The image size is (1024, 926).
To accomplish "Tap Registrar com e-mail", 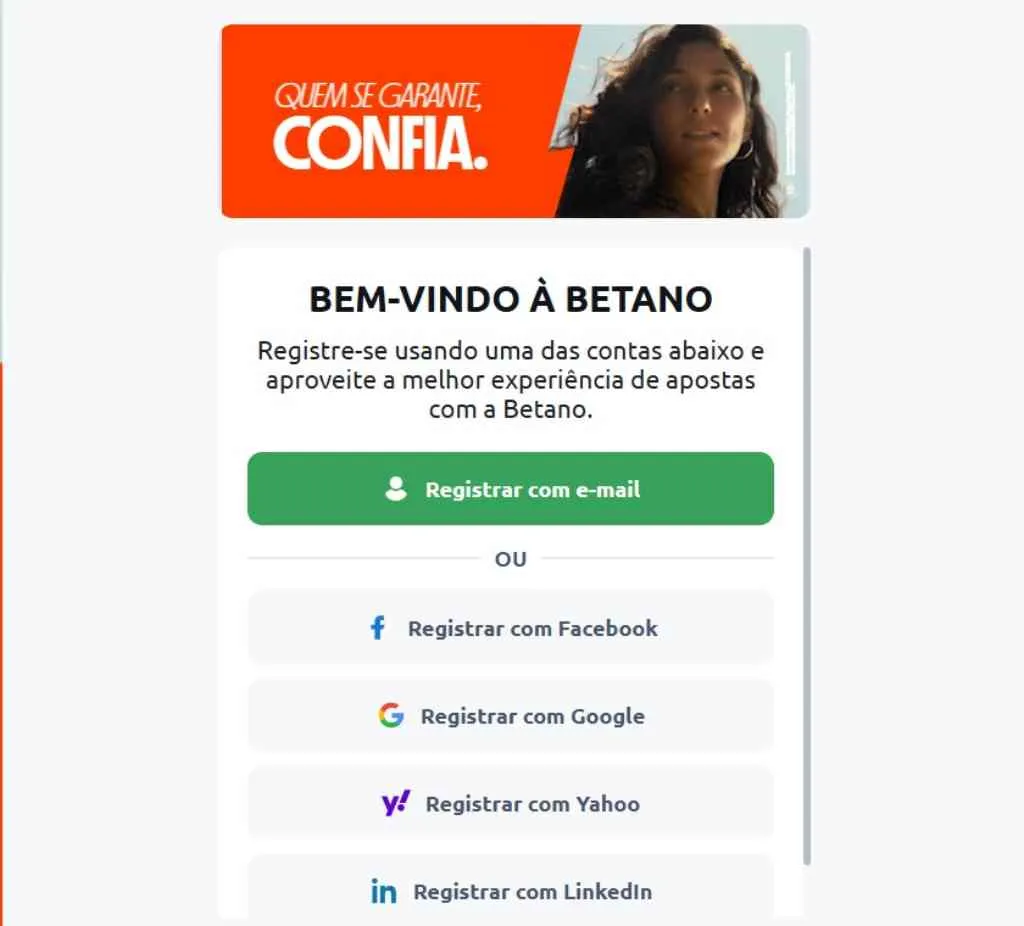I will click(x=510, y=489).
